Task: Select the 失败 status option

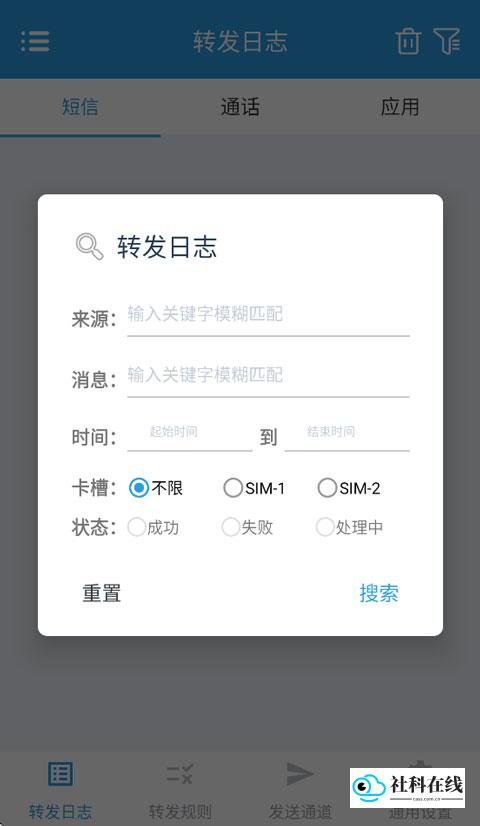Action: (247, 527)
